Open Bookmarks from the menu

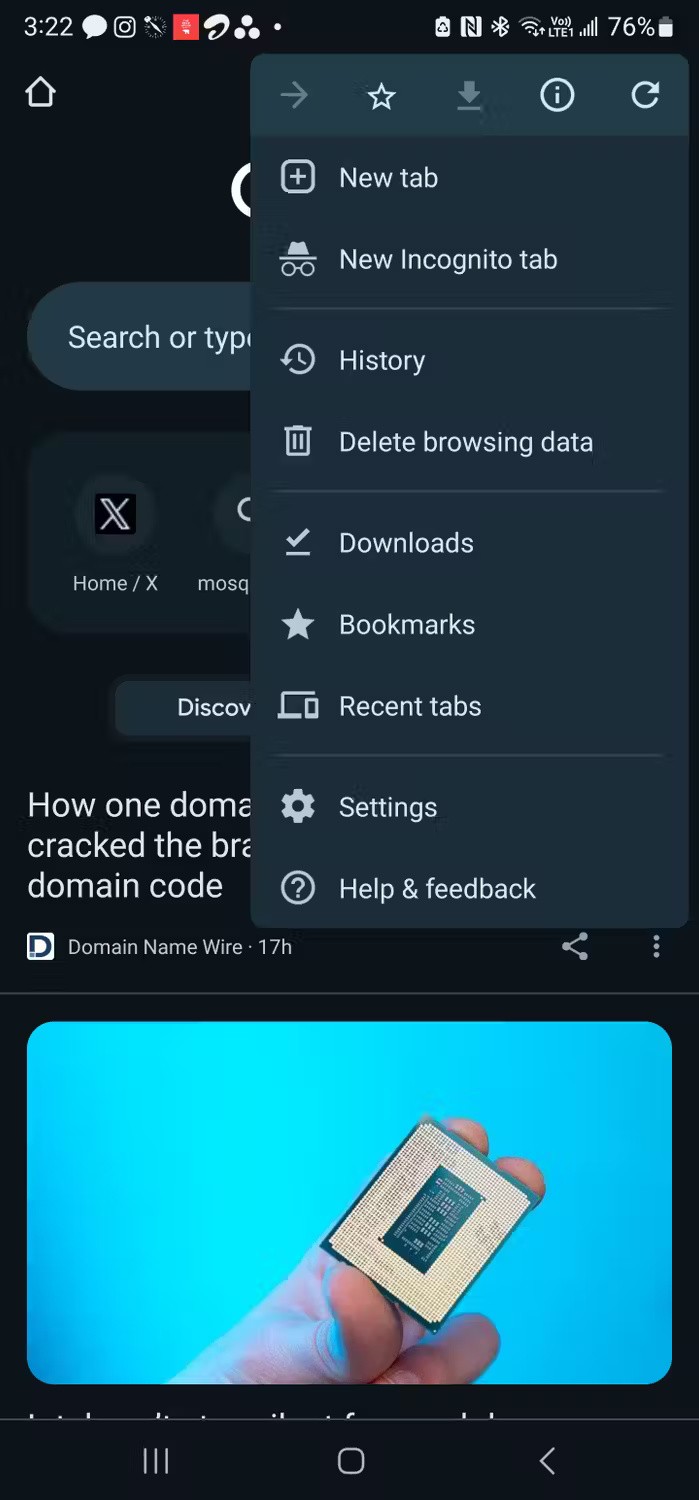(406, 625)
